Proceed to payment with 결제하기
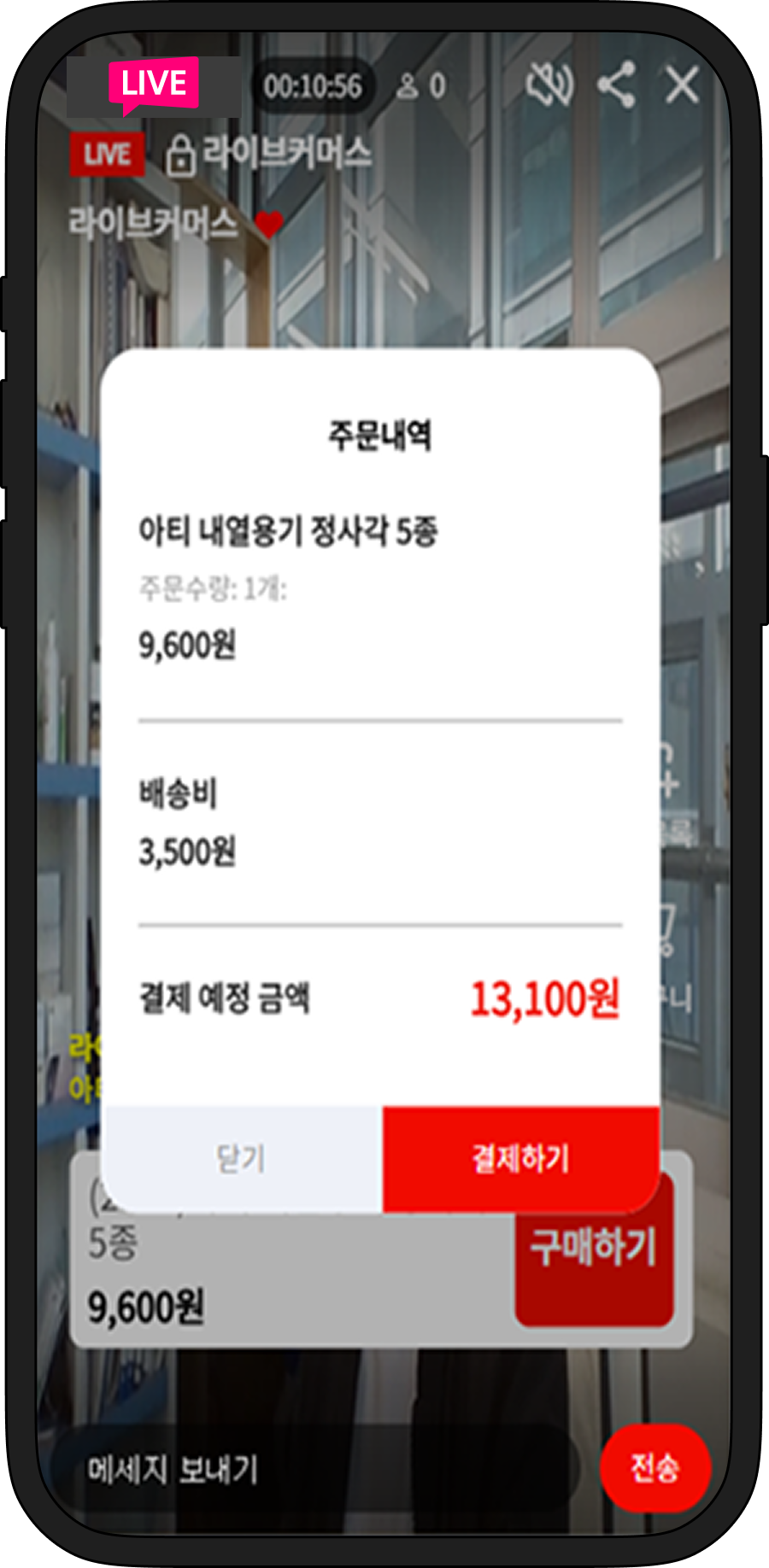 point(520,1158)
